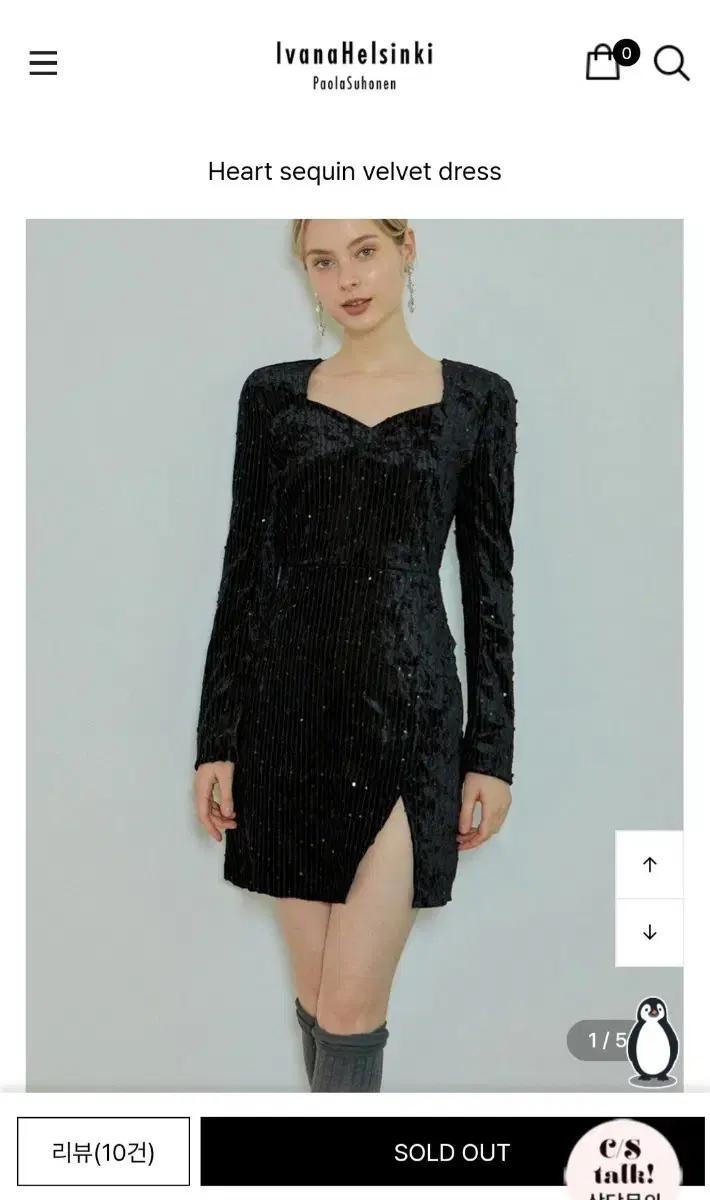
Task: View the 10 reviews (리뷰)
Action: [103, 1152]
